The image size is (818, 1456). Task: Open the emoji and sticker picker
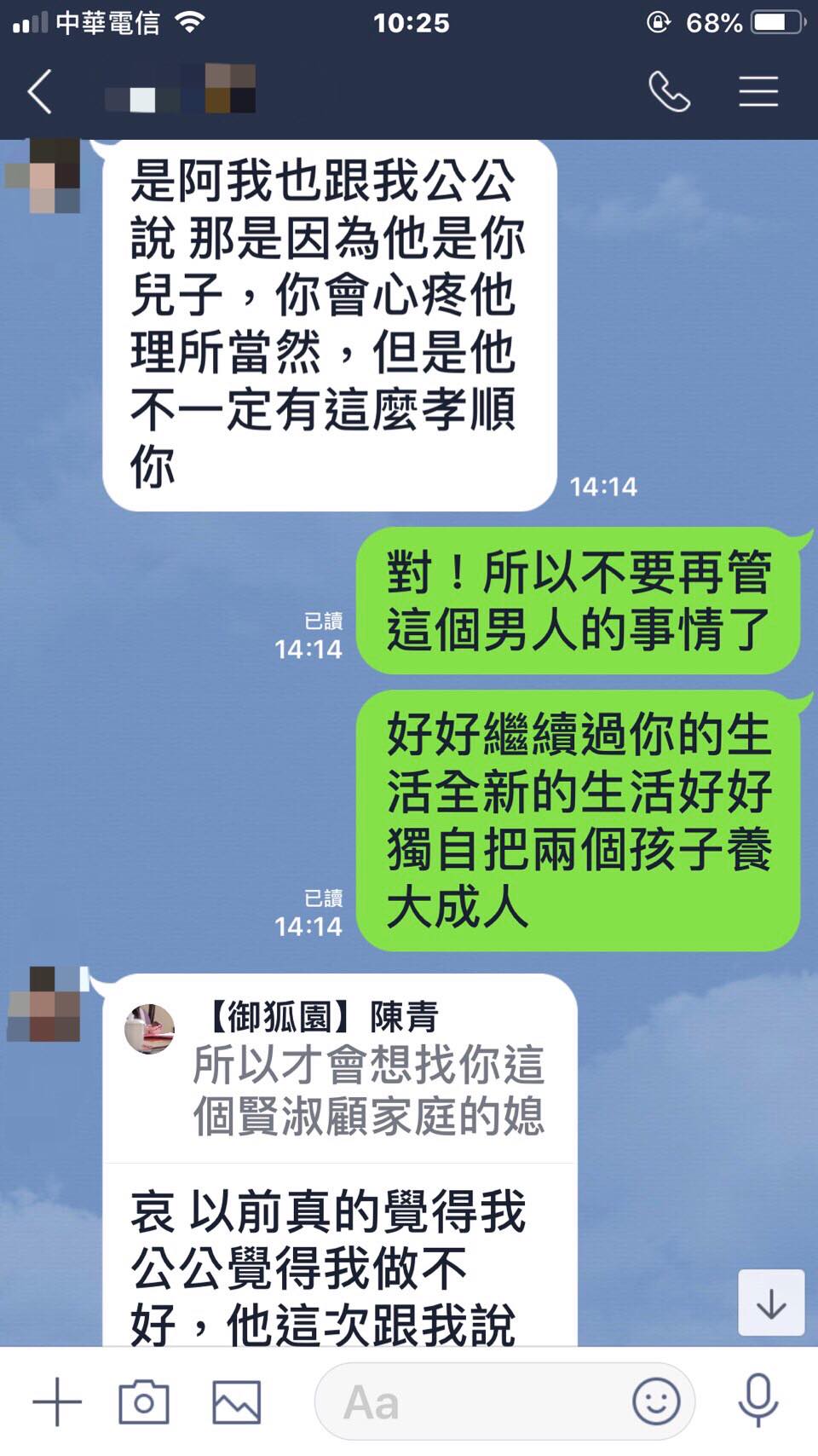pyautogui.click(x=656, y=1401)
